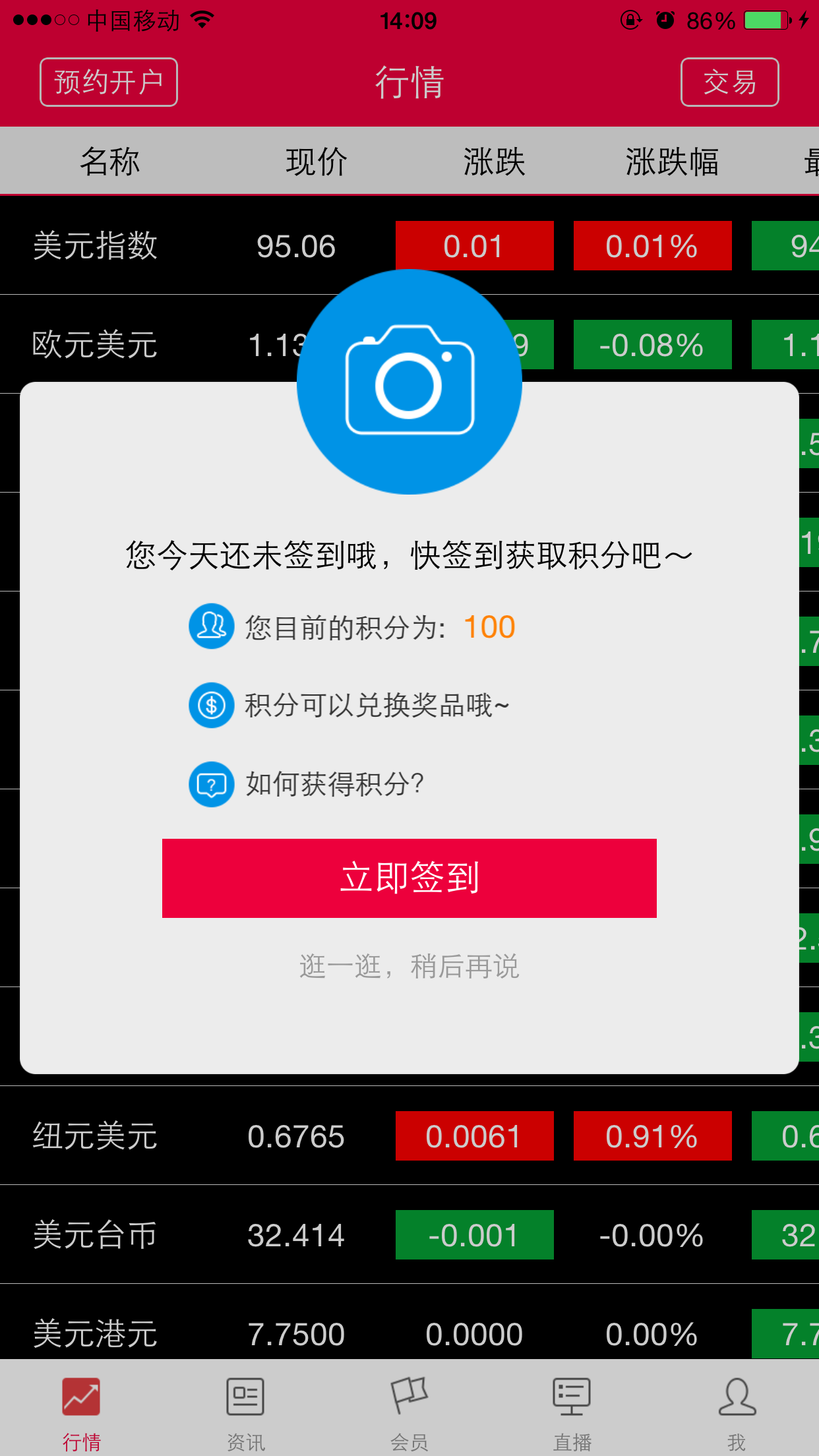Open the 我 profile person icon

737,1395
